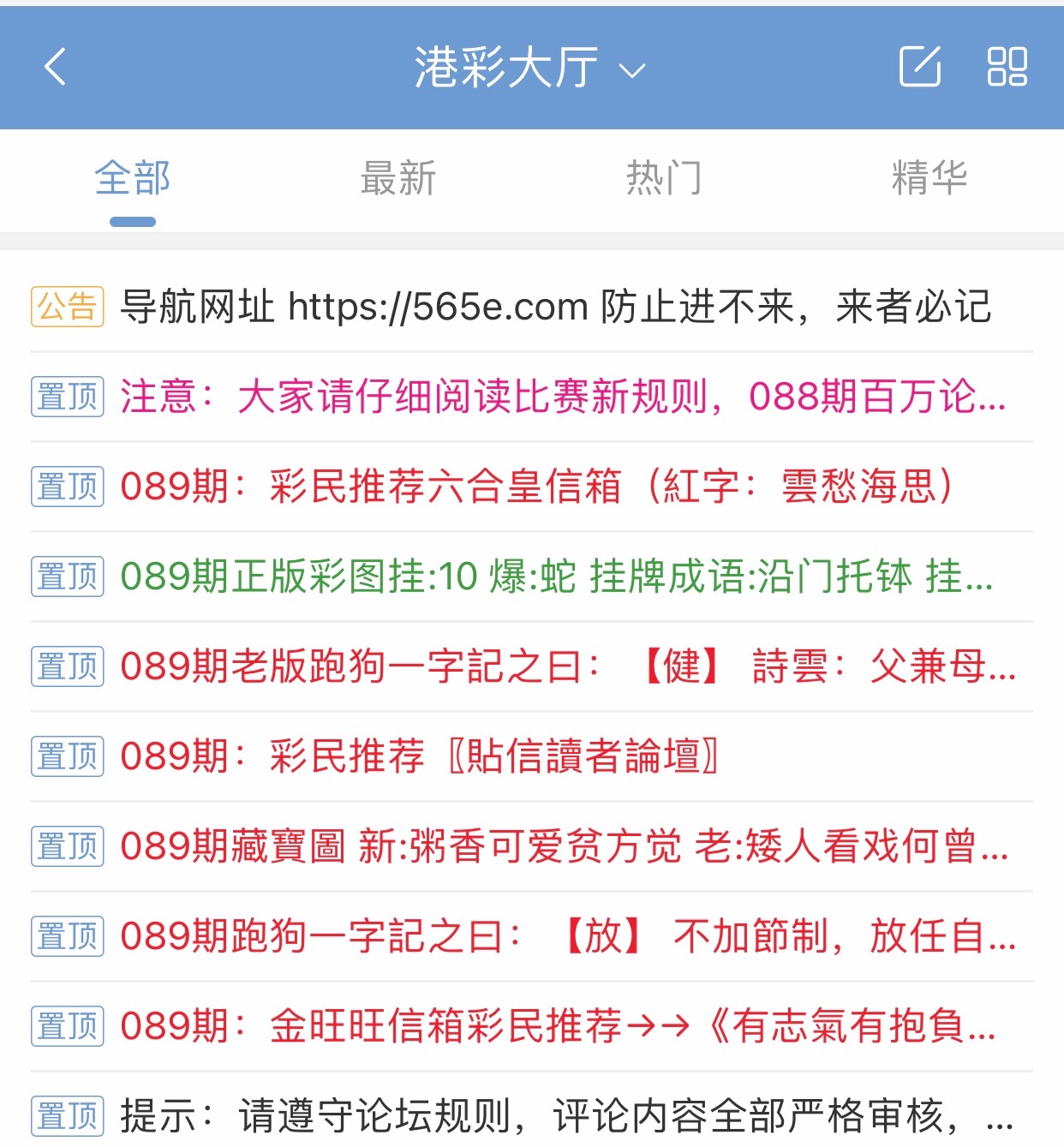View 089期老版跑狗一字記之曰 post
This screenshot has width=1064, height=1147.
(567, 666)
